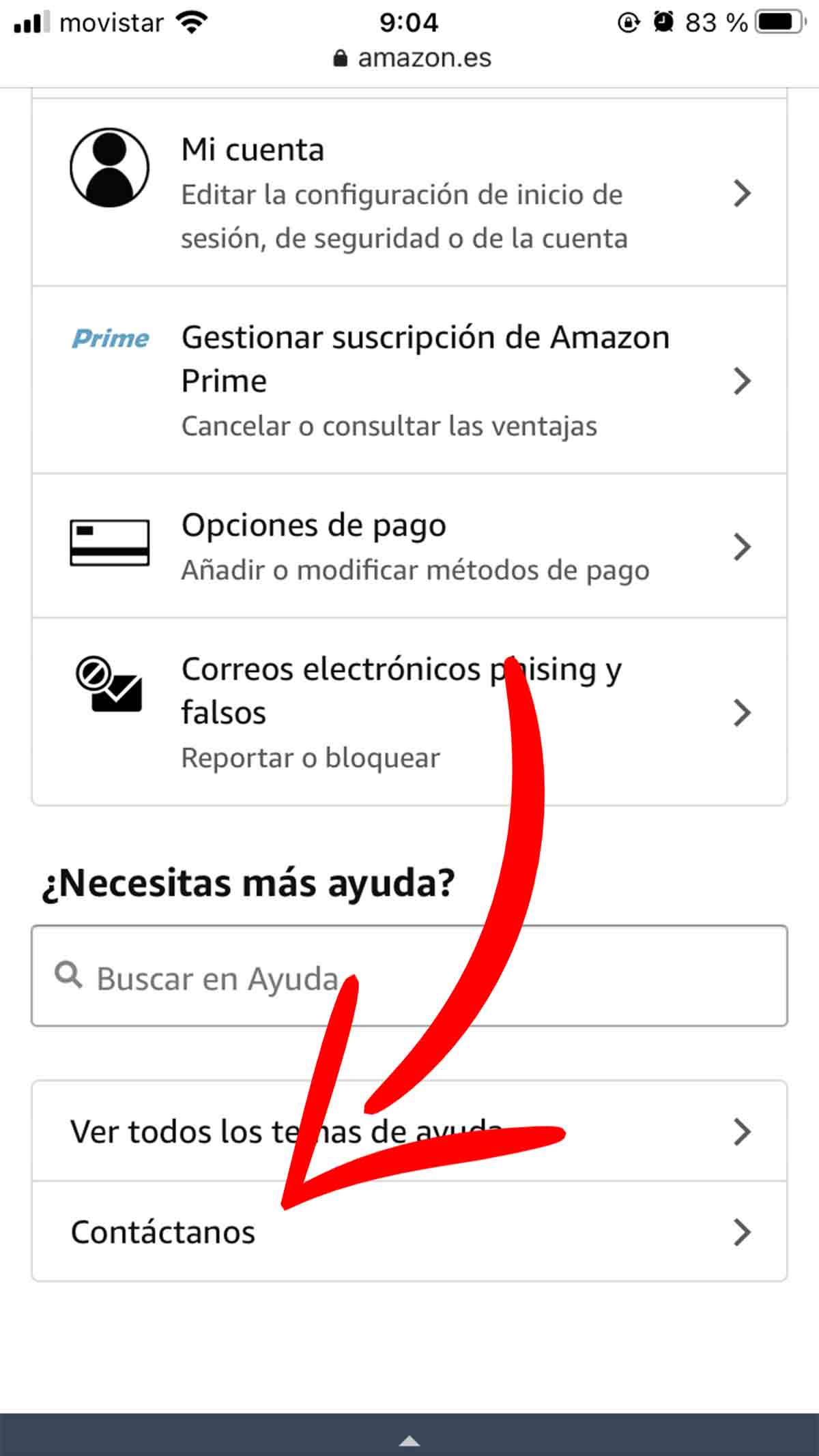Open Contáctanos
Image resolution: width=819 pixels, height=1456 pixels.
pyautogui.click(x=162, y=1232)
